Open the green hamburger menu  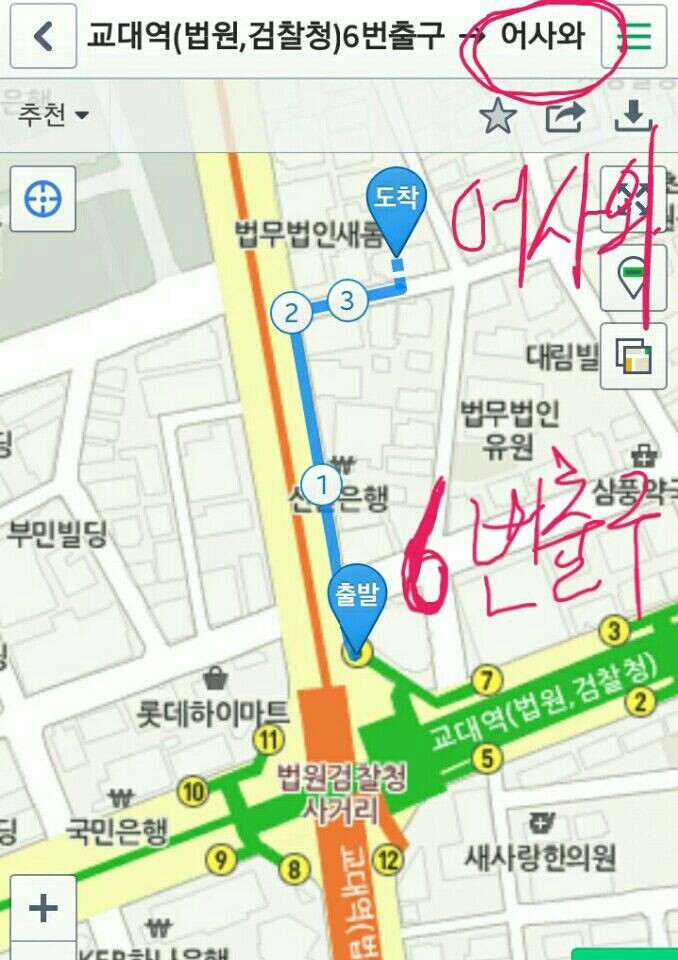coord(634,37)
